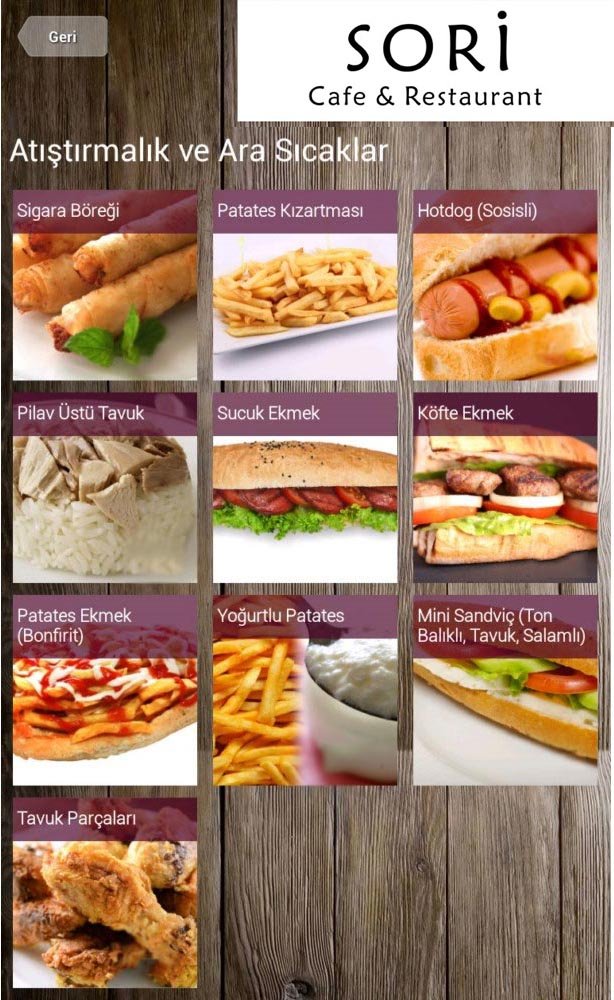View the Yoğurtlu Patates item
614x1000 pixels.
click(x=305, y=690)
